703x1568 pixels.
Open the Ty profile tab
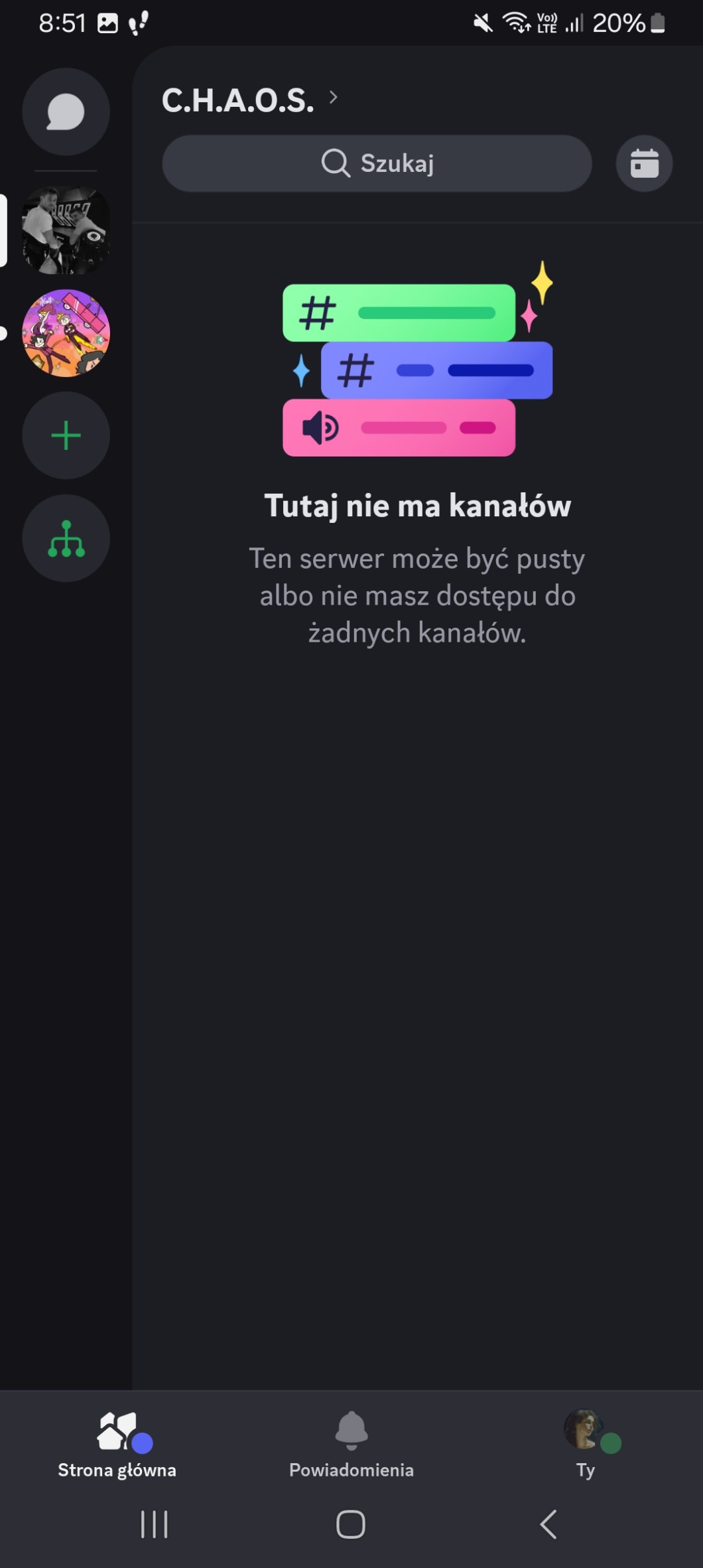point(586,1445)
